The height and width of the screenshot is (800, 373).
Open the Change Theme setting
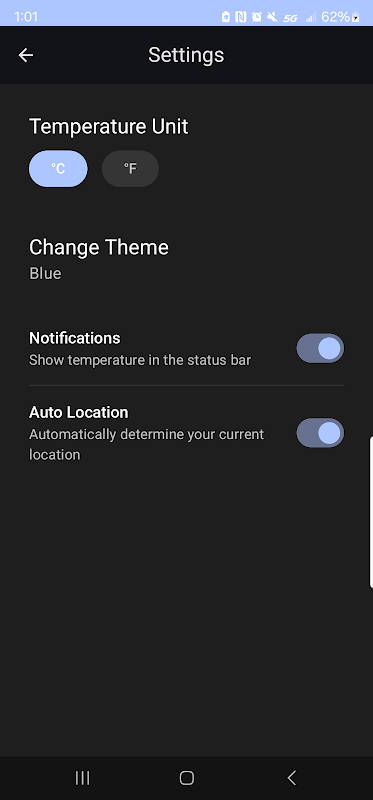(186, 260)
